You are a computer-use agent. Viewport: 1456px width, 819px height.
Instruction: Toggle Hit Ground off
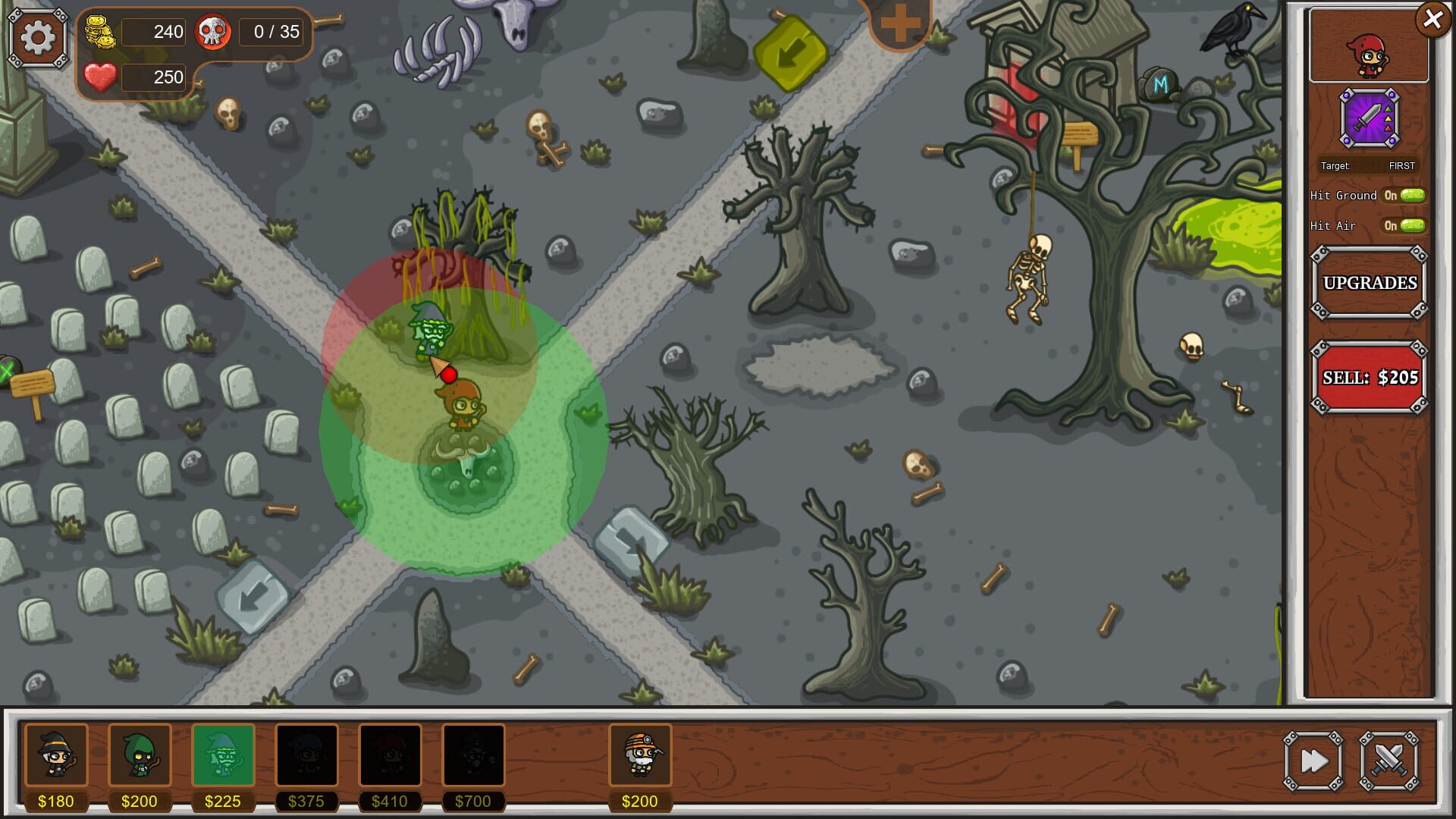point(1411,196)
